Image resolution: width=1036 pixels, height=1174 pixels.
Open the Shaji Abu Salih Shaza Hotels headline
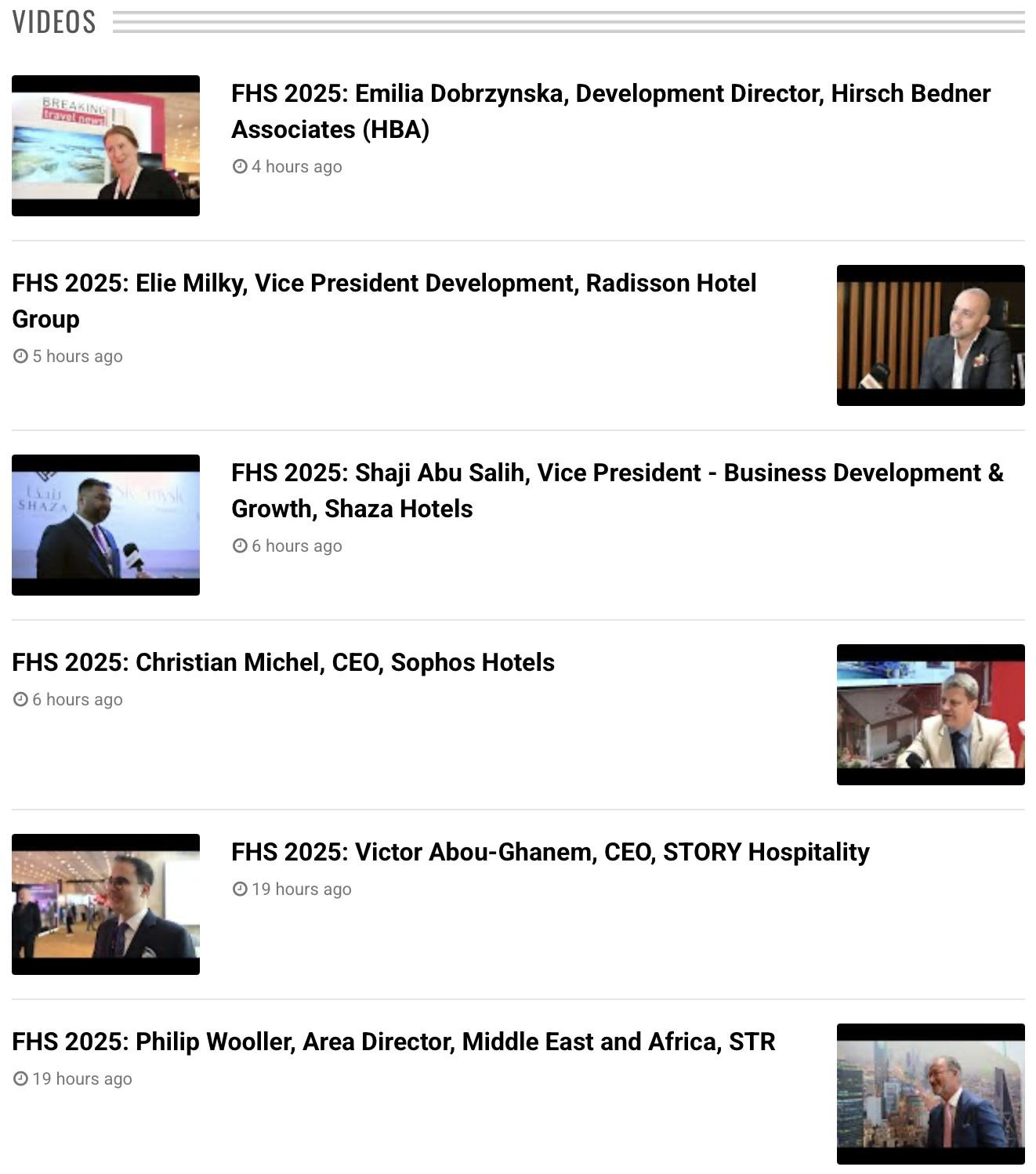[x=616, y=490]
